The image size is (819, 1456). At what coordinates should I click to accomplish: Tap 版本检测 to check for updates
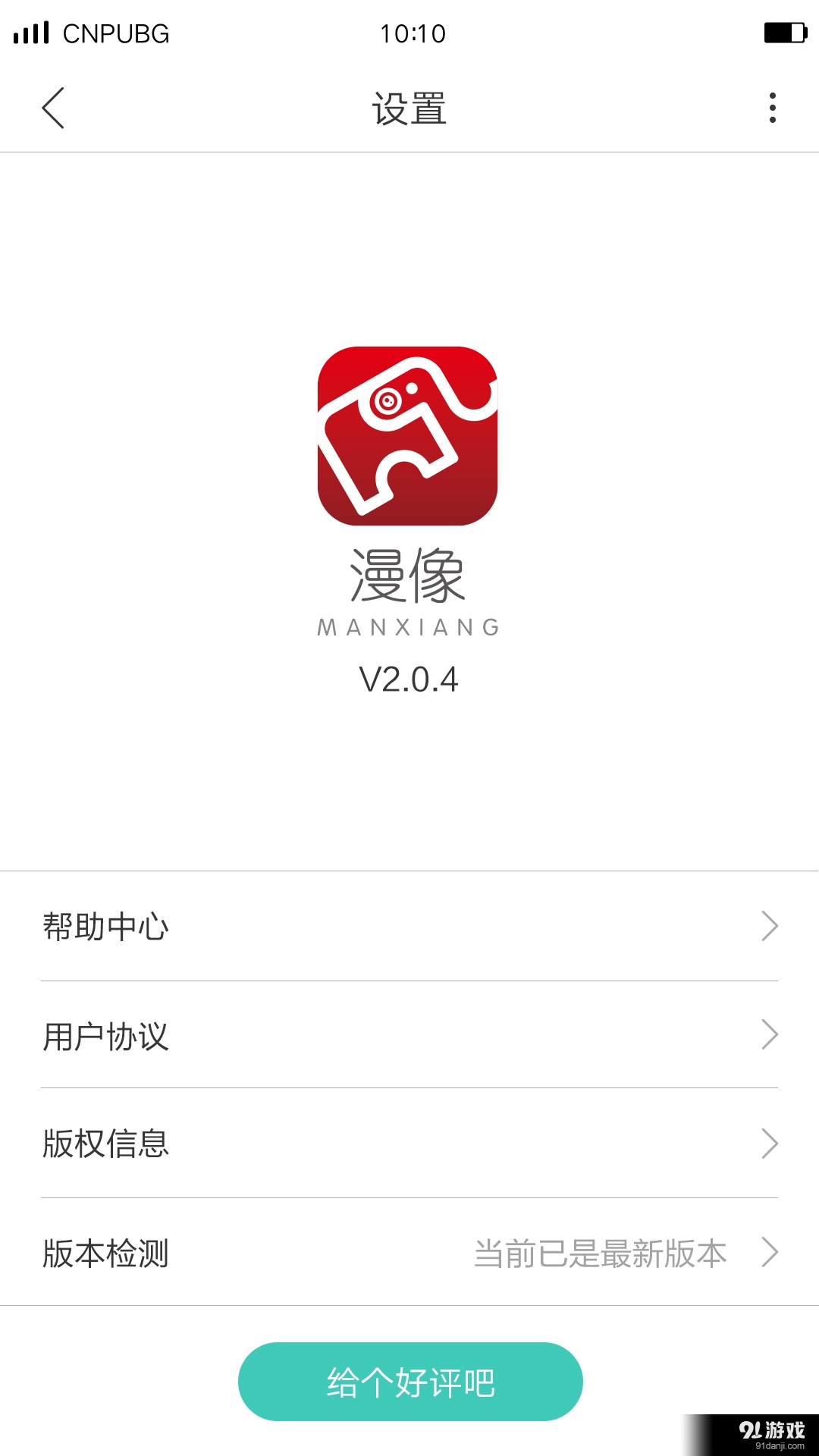pos(106,1254)
